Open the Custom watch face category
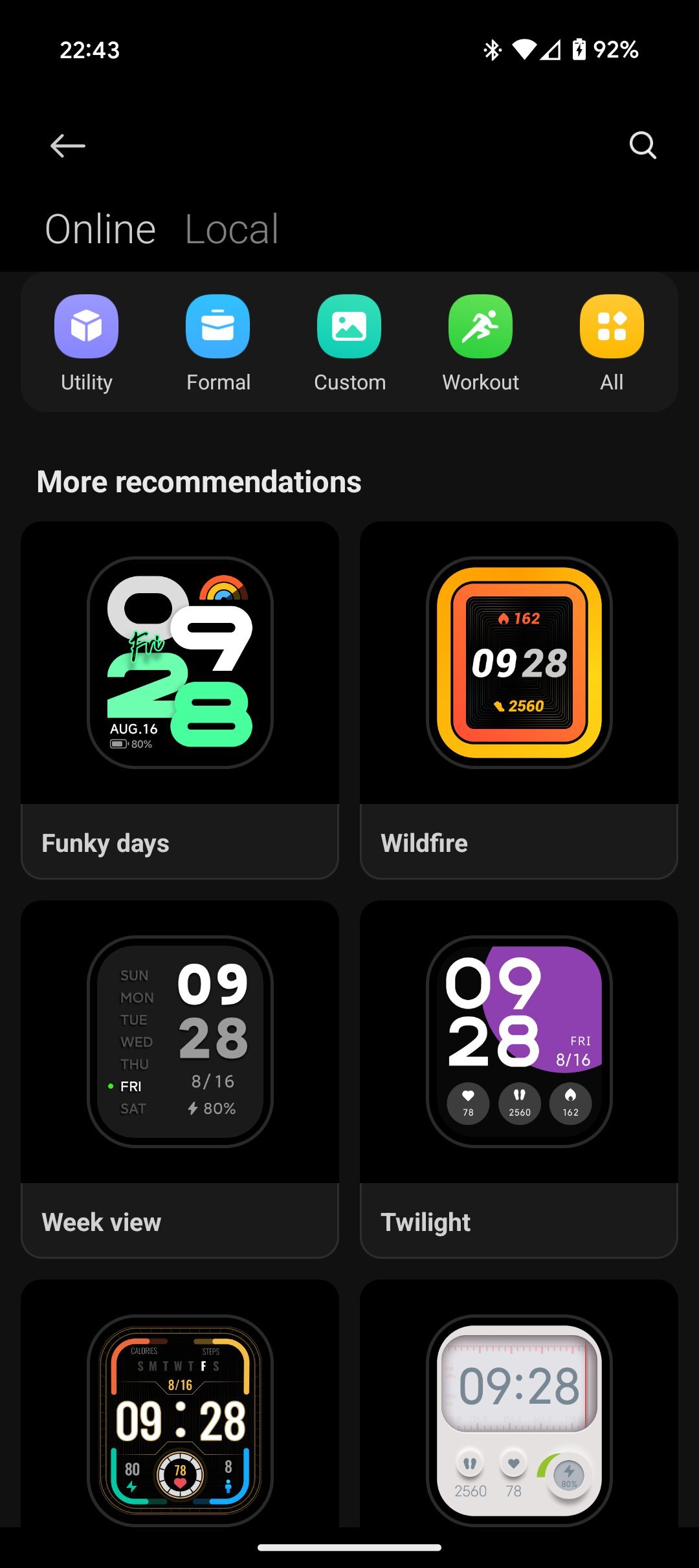Screen dimensions: 699x1568 349,343
